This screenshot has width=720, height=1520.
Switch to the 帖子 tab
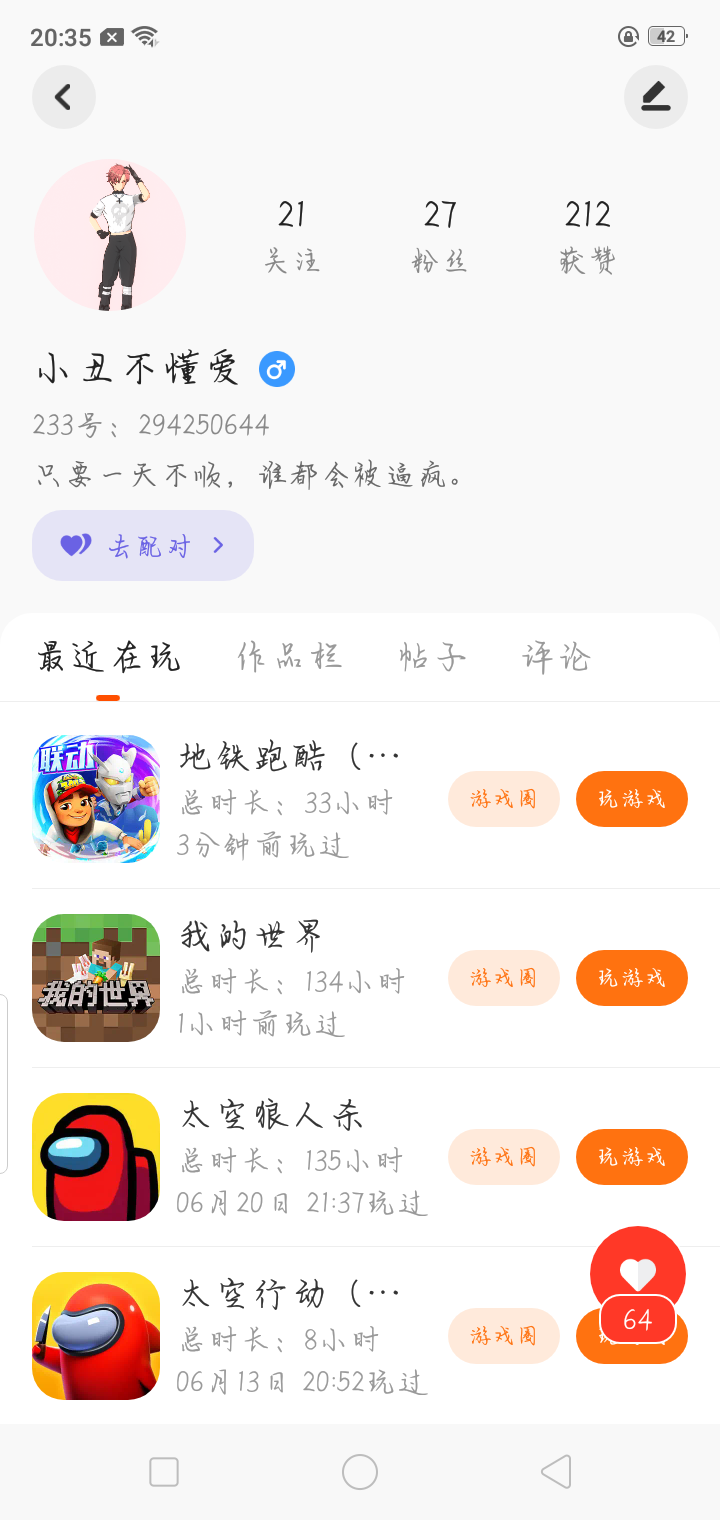[432, 657]
